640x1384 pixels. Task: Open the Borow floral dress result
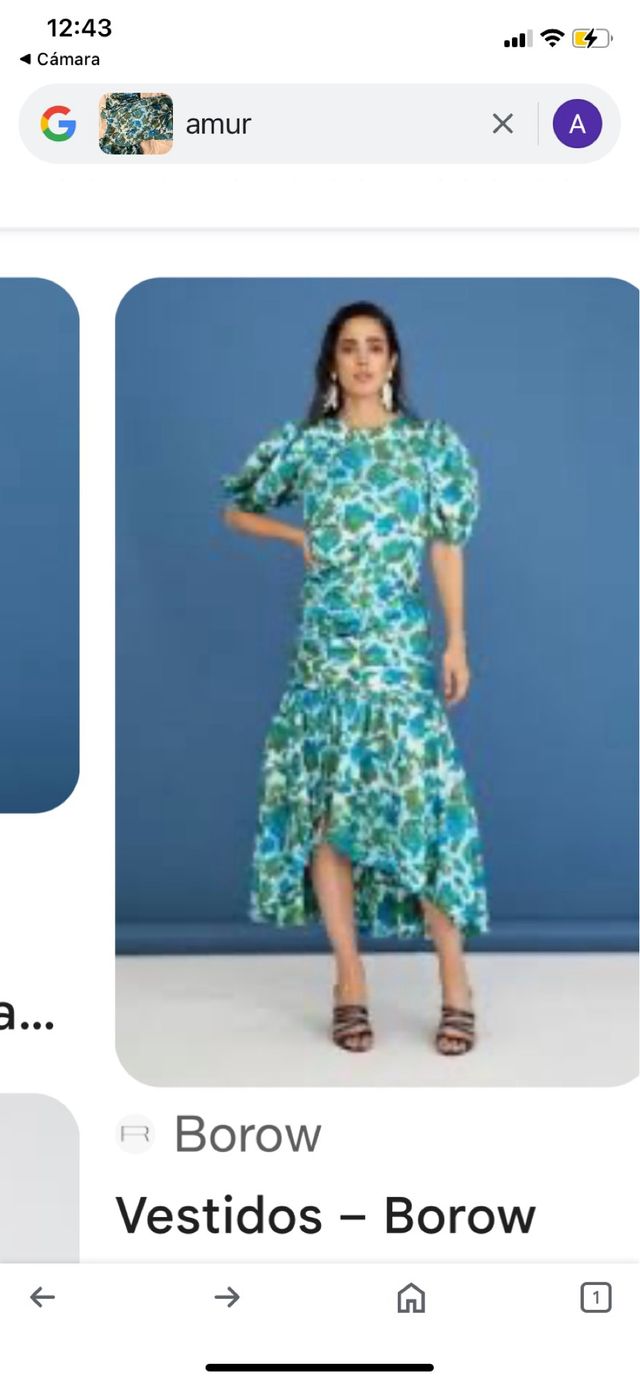coord(377,680)
